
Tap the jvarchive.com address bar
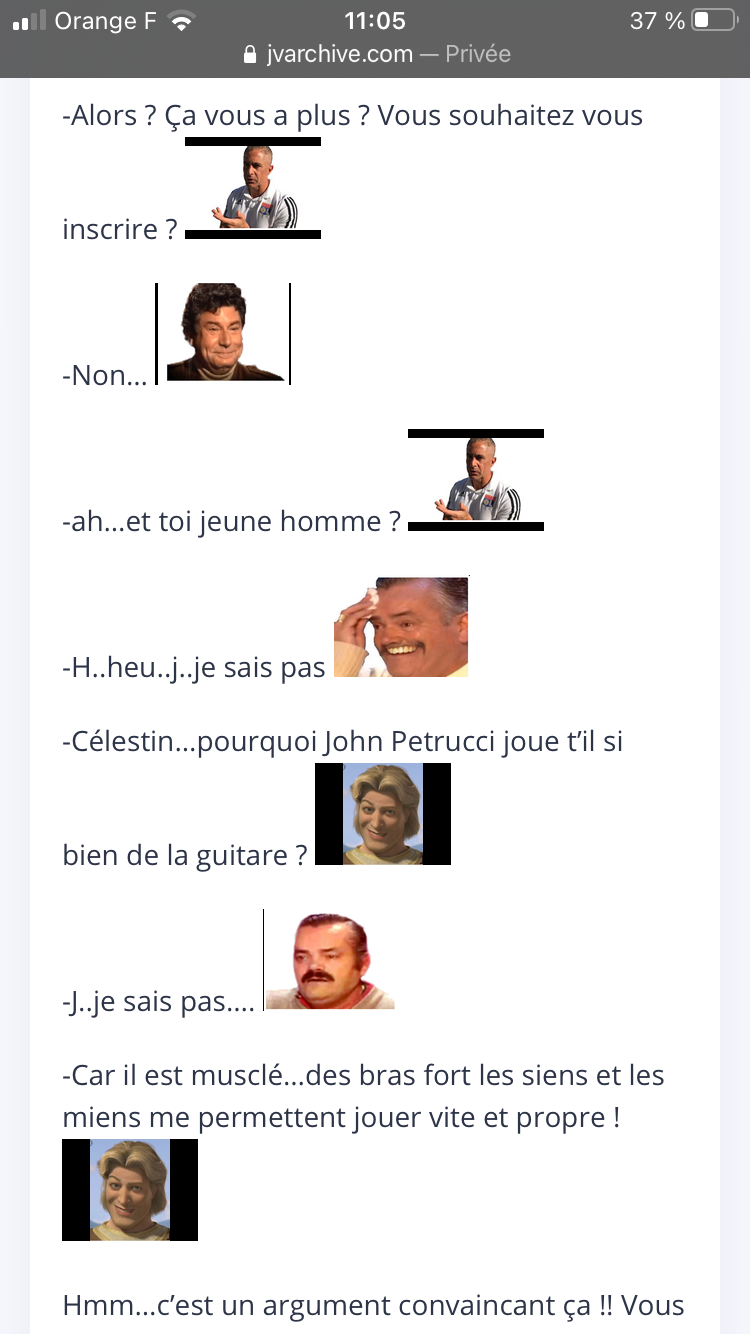(376, 54)
